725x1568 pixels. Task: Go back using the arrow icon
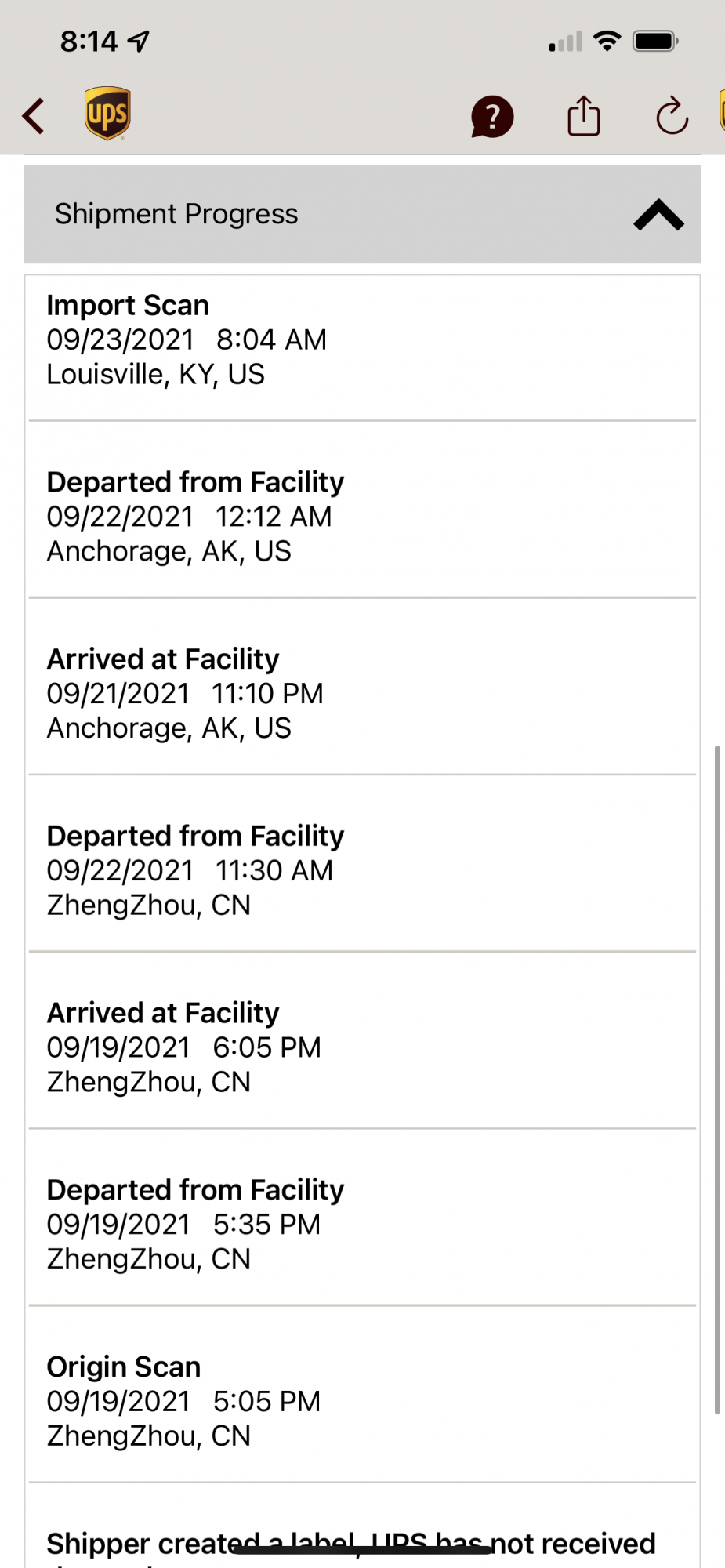click(x=34, y=117)
